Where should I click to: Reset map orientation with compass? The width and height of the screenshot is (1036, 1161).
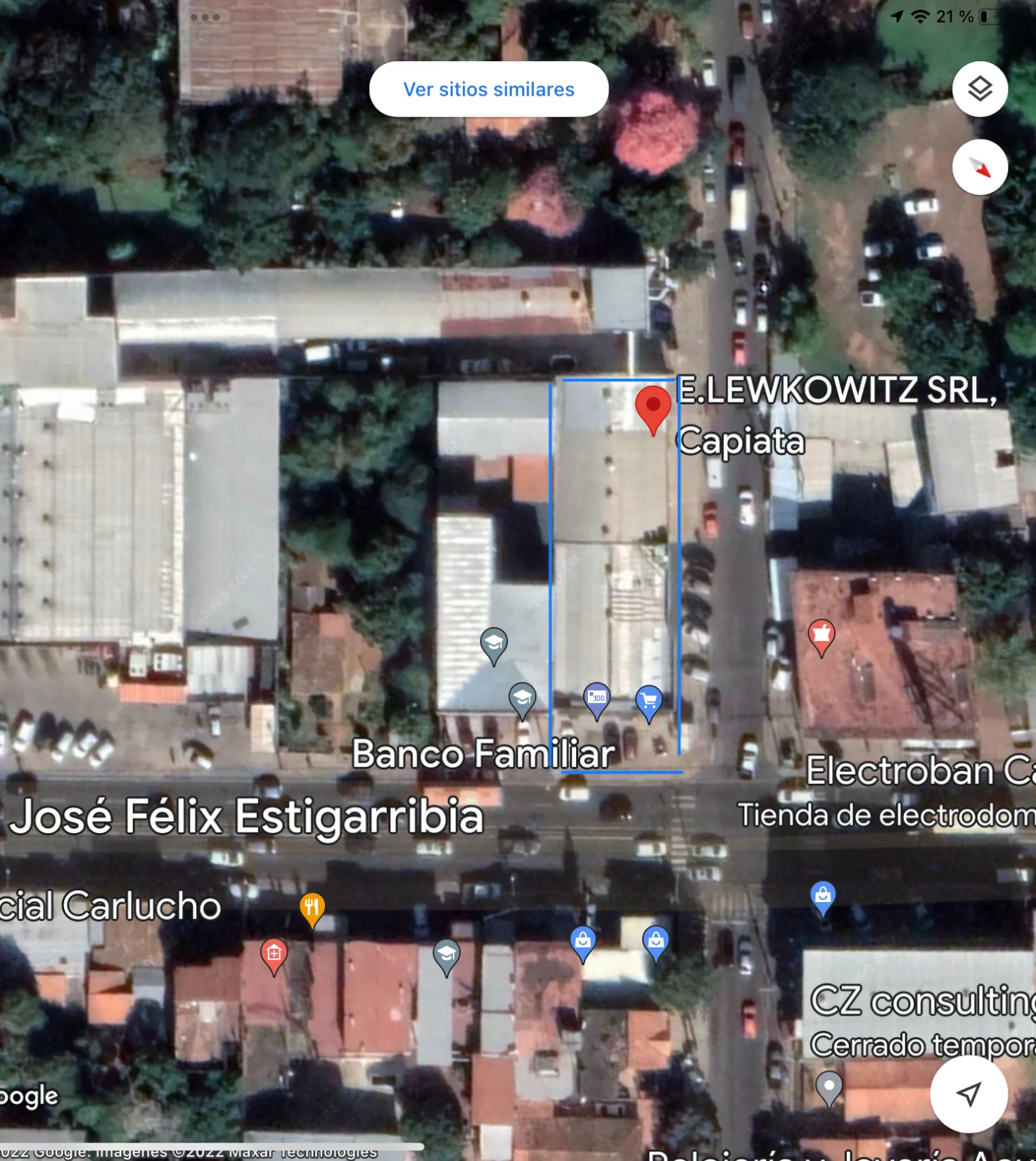[979, 167]
